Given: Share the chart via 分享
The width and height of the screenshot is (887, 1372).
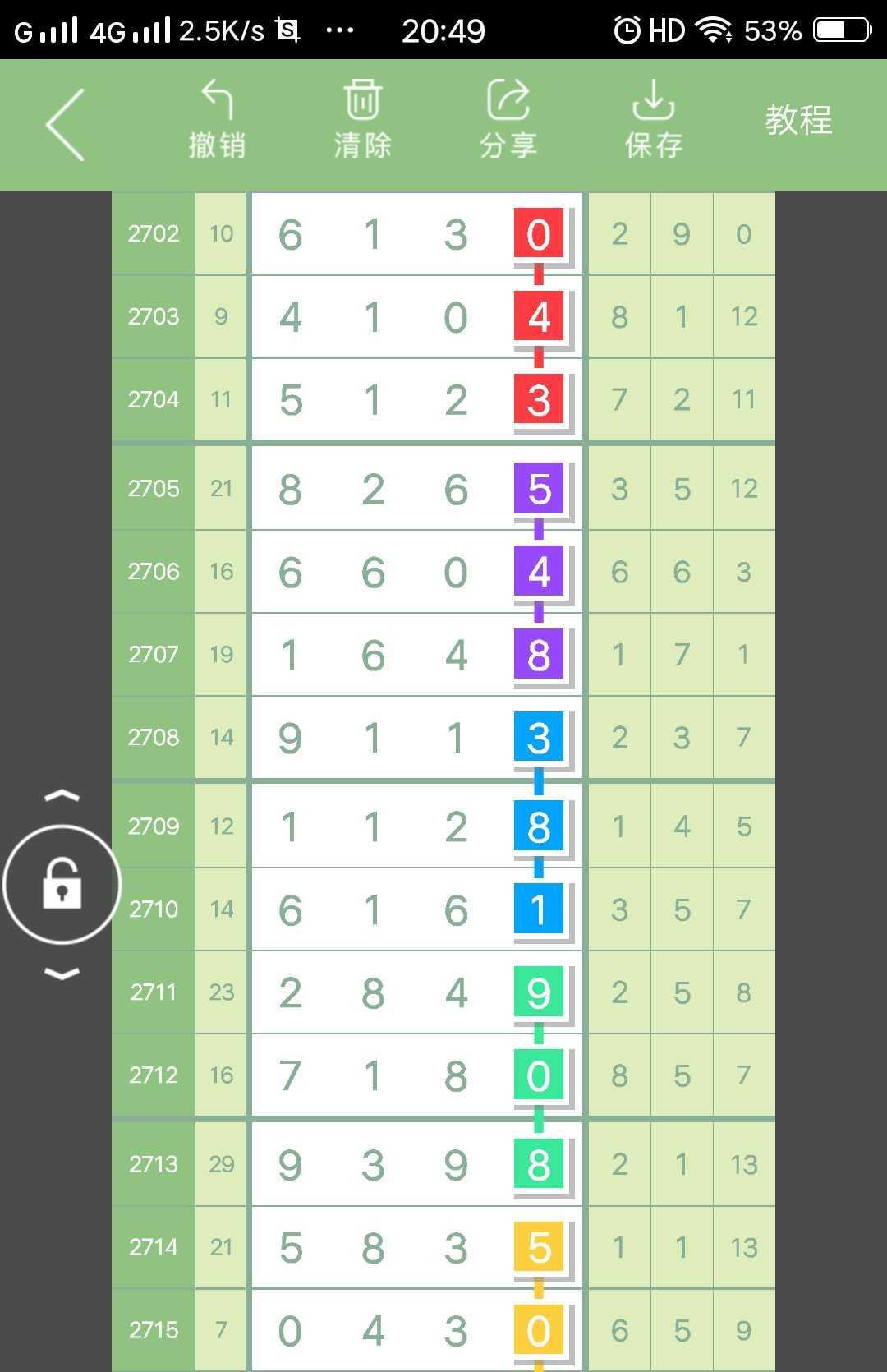Looking at the screenshot, I should pos(508,120).
